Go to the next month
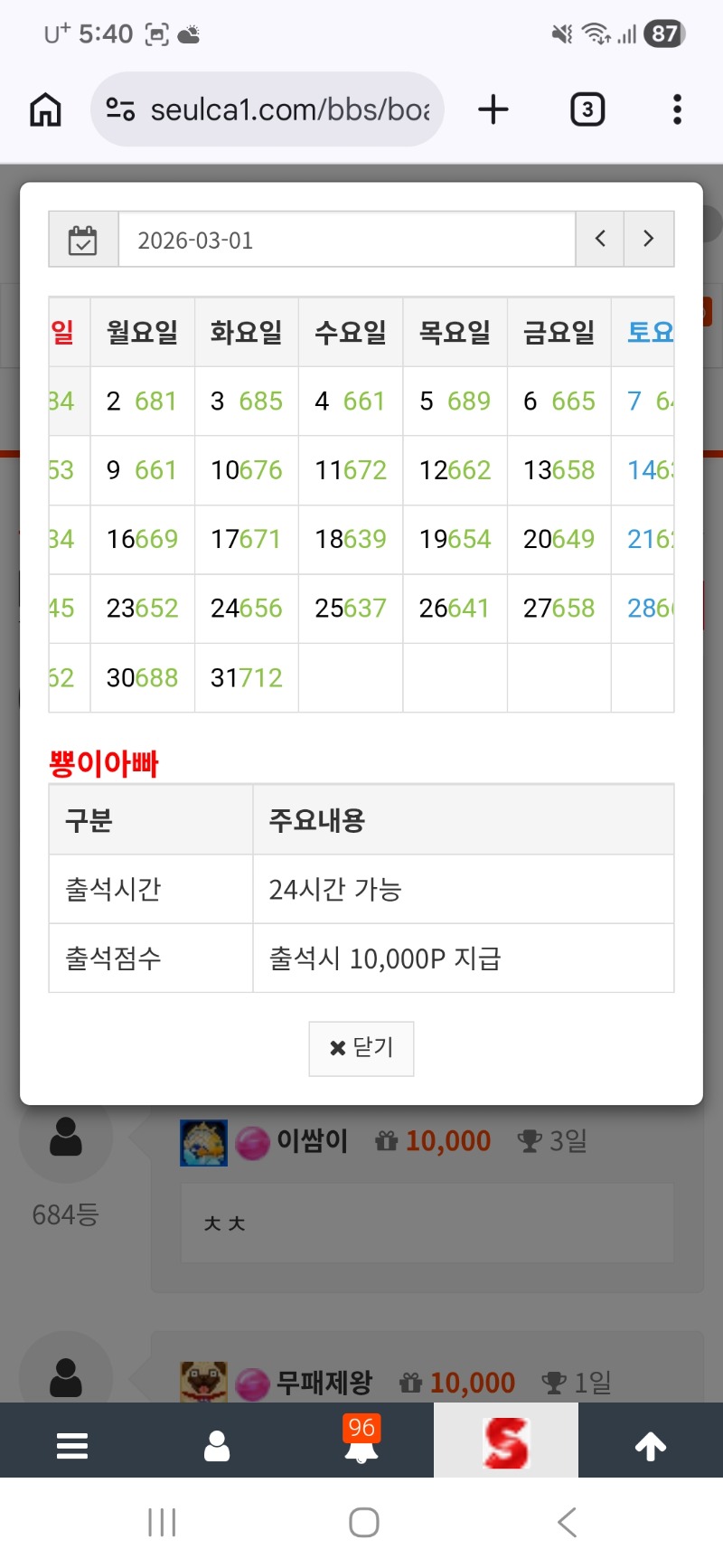Image resolution: width=723 pixels, height=1568 pixels. pyautogui.click(x=648, y=240)
